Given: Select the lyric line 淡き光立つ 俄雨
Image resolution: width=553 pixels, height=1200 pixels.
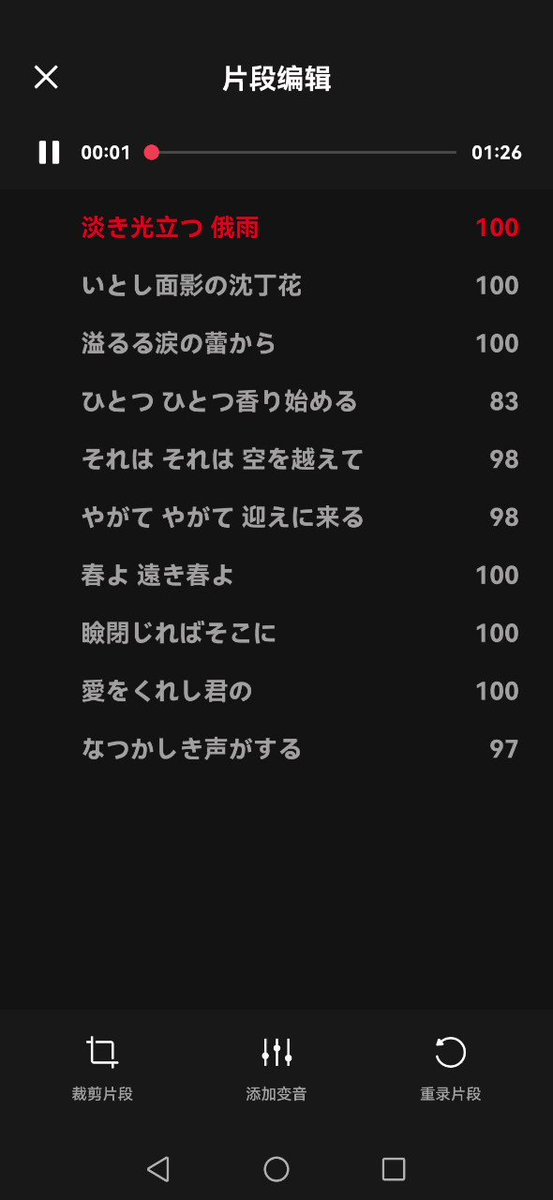Looking at the screenshot, I should point(276,228).
